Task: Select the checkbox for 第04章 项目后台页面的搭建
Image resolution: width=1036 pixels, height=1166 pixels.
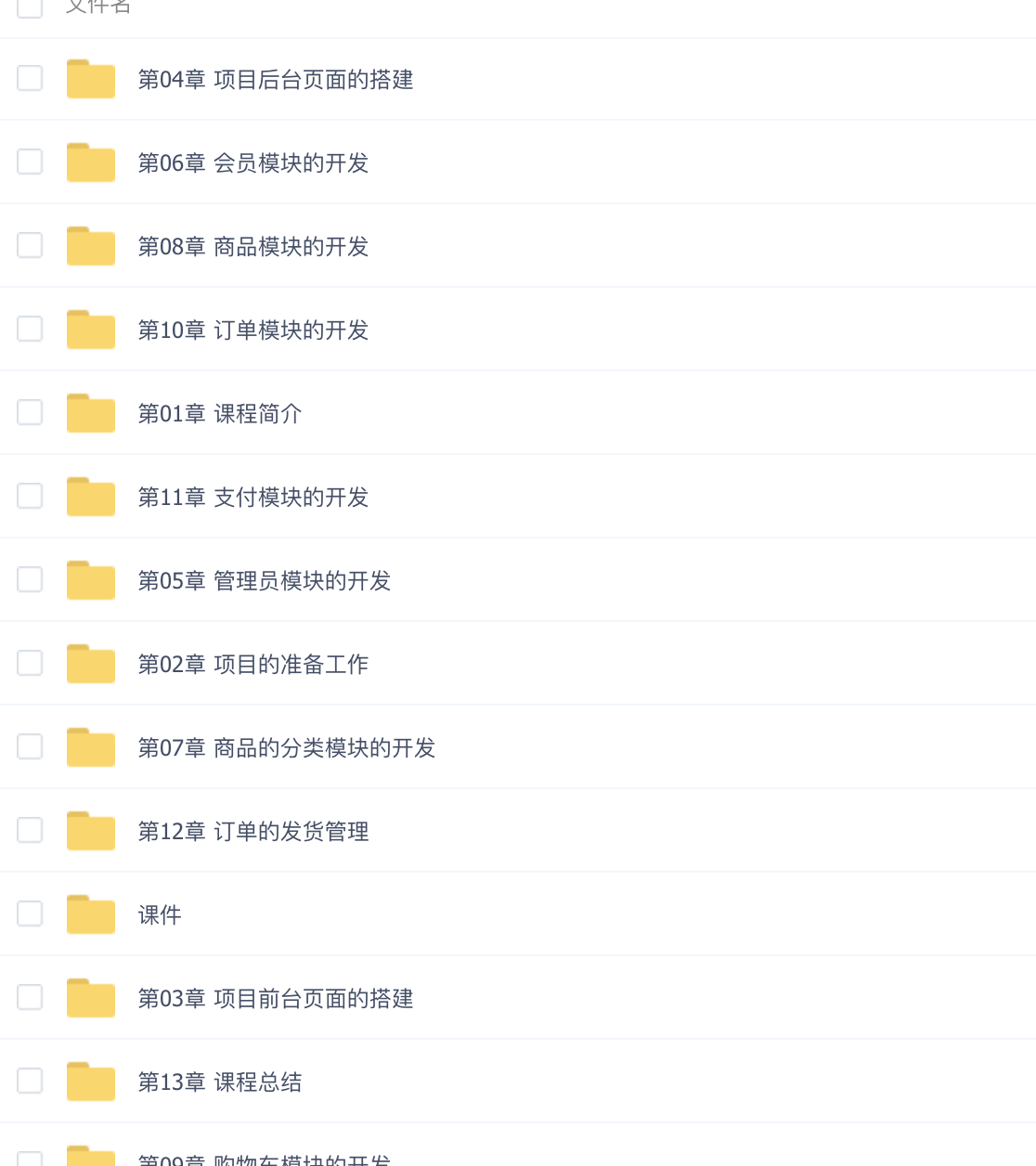Action: tap(30, 78)
